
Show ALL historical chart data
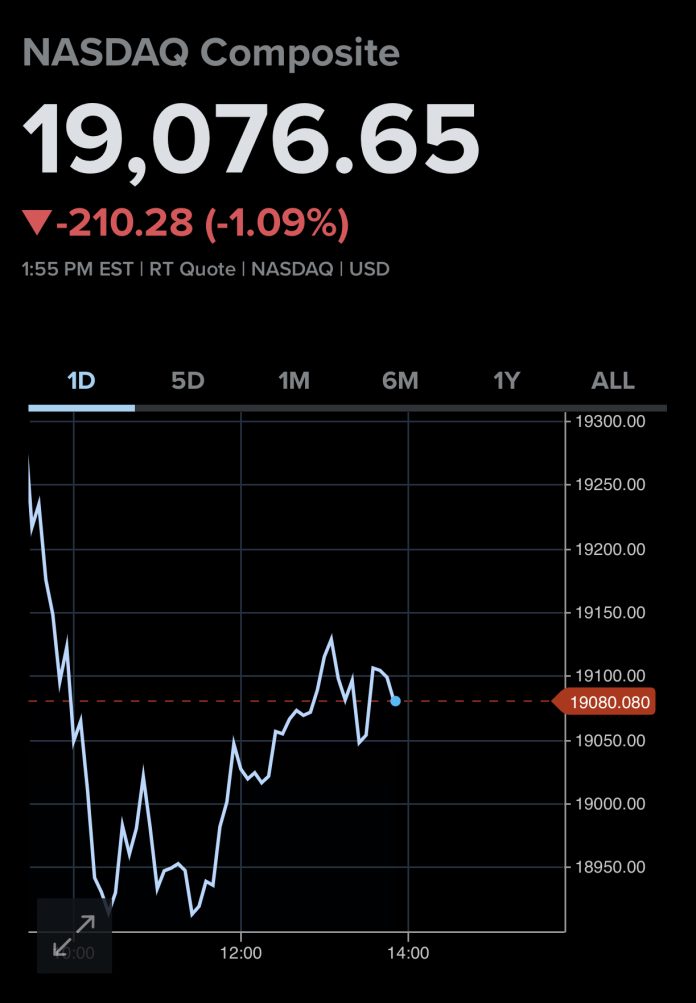(613, 381)
